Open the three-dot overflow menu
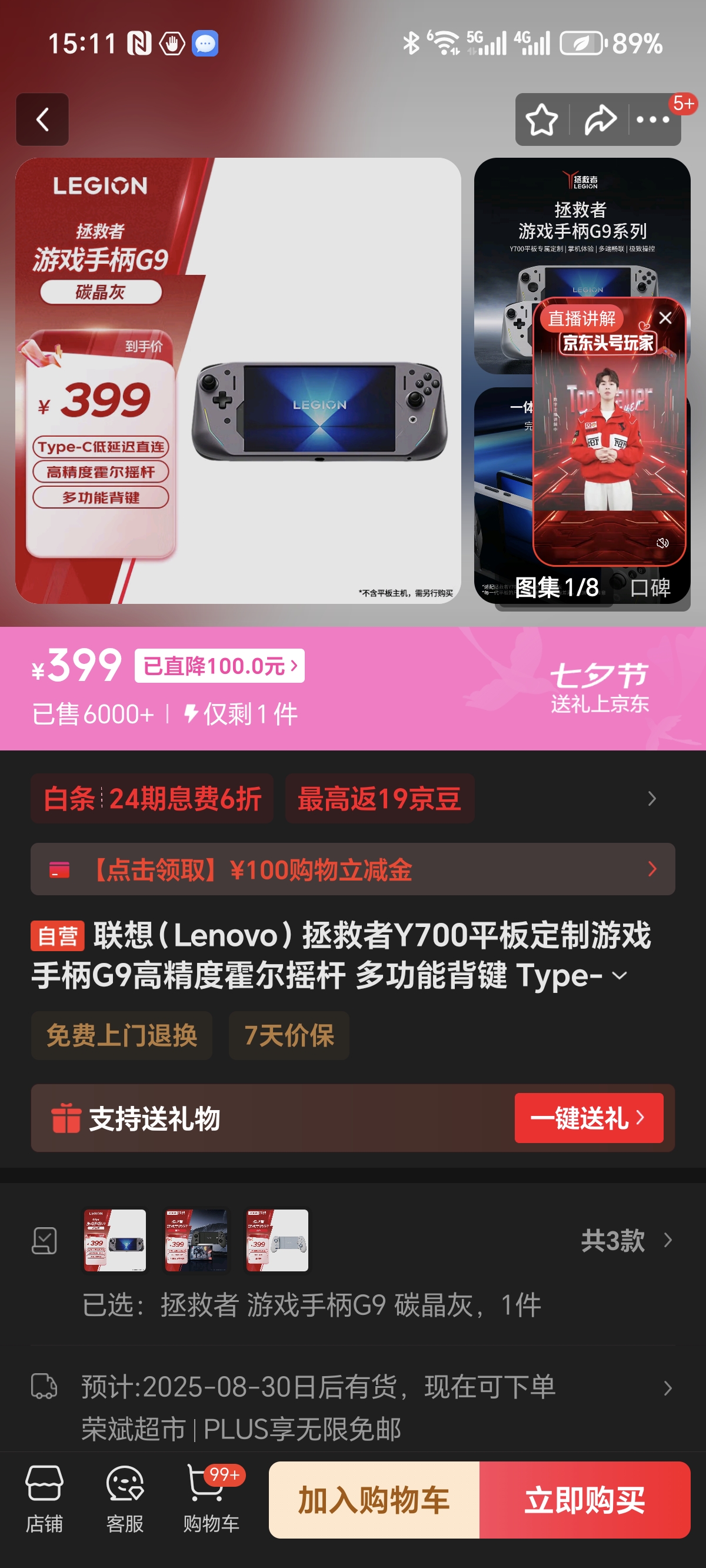Screen dimensions: 706x1568 coord(652,119)
